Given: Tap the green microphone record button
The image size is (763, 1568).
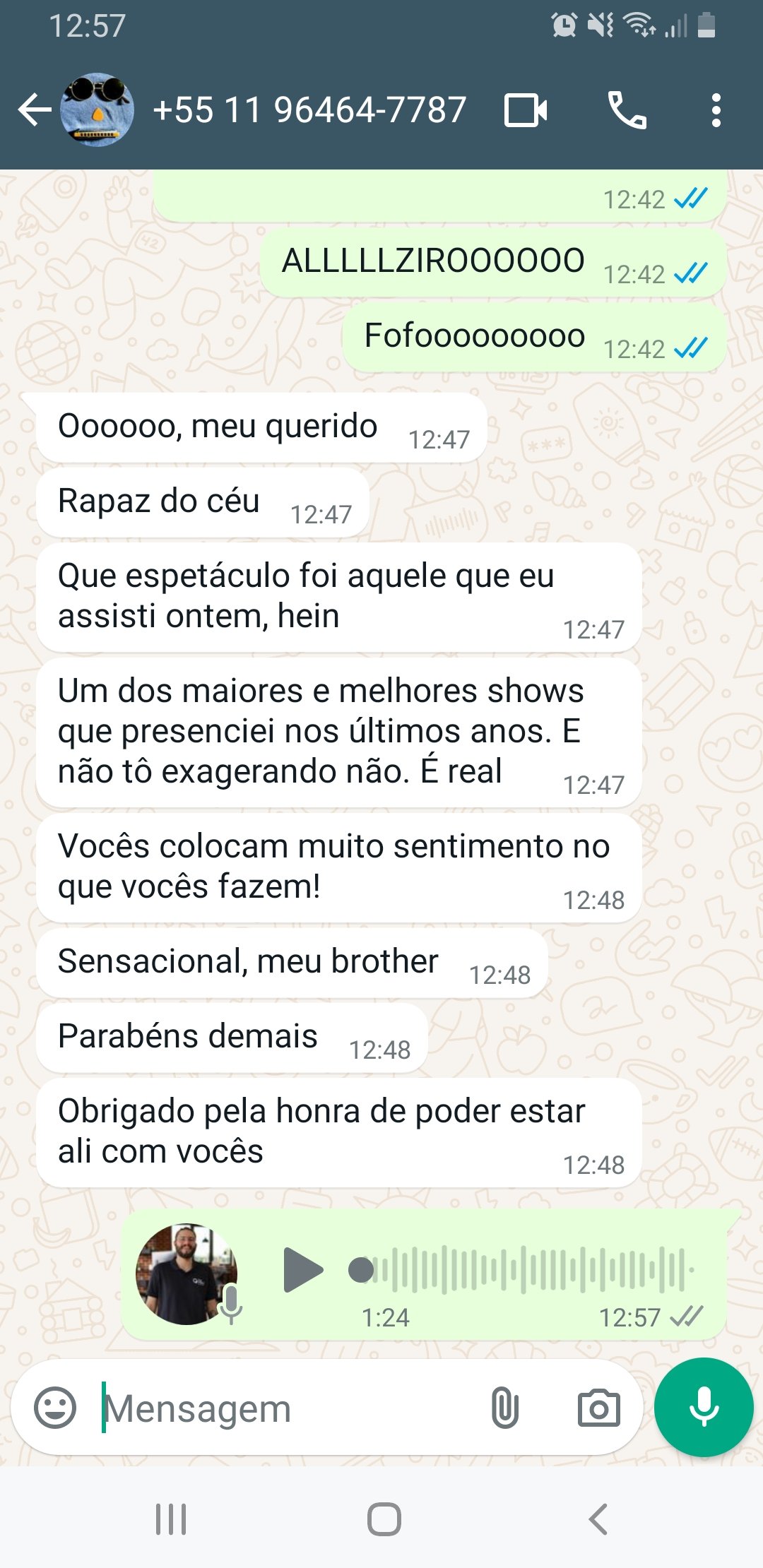Looking at the screenshot, I should click(x=704, y=1407).
